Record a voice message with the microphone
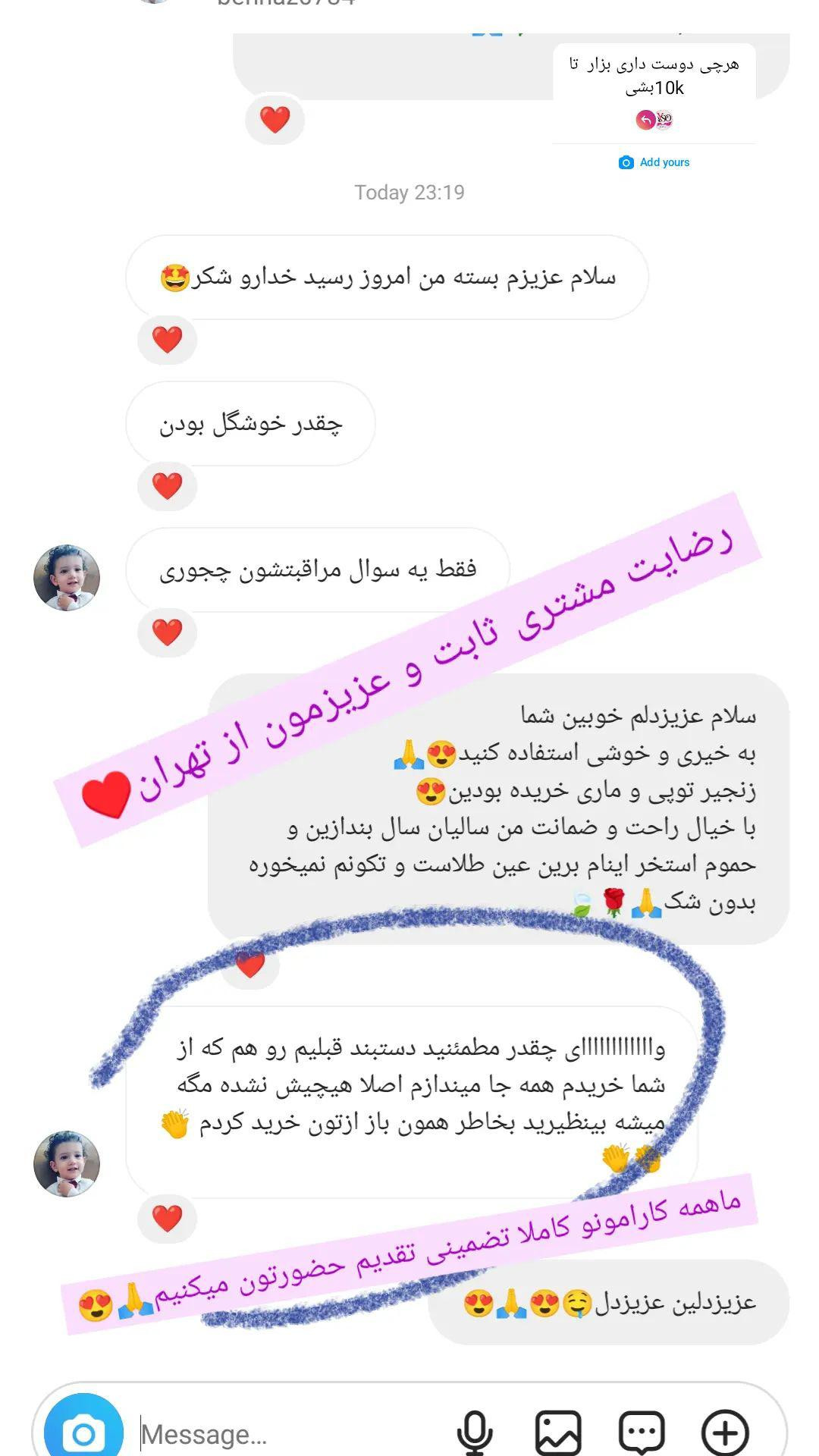Image resolution: width=819 pixels, height=1456 pixels. point(475,1432)
